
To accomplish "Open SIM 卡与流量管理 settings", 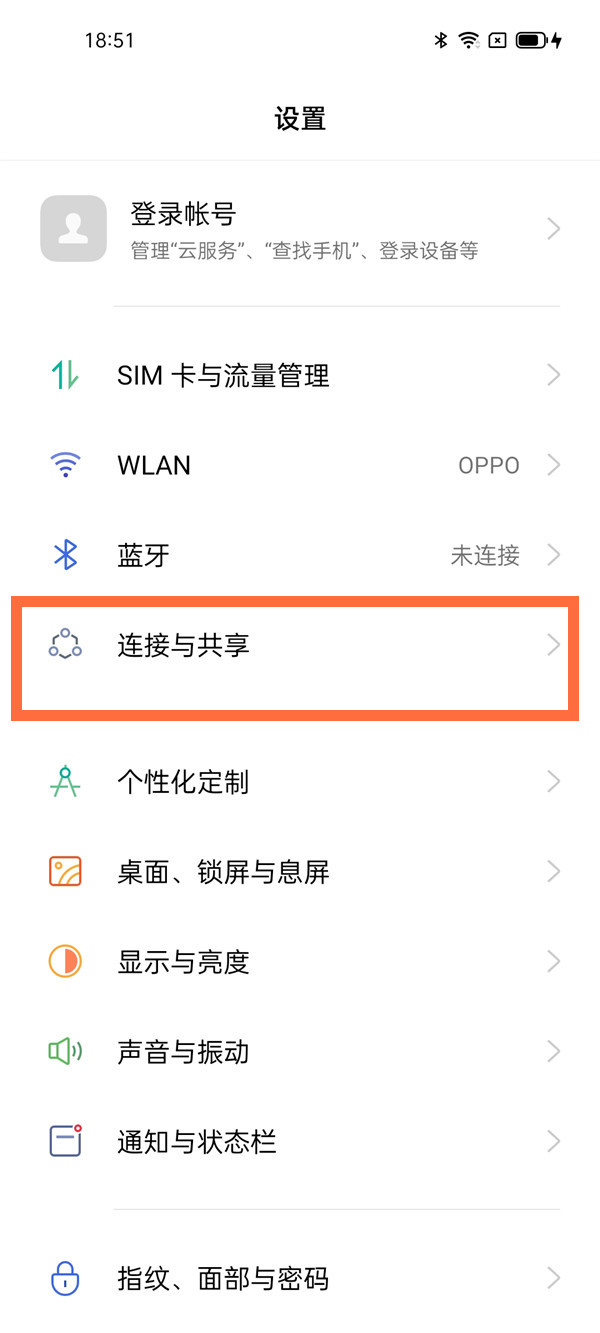I will click(300, 376).
